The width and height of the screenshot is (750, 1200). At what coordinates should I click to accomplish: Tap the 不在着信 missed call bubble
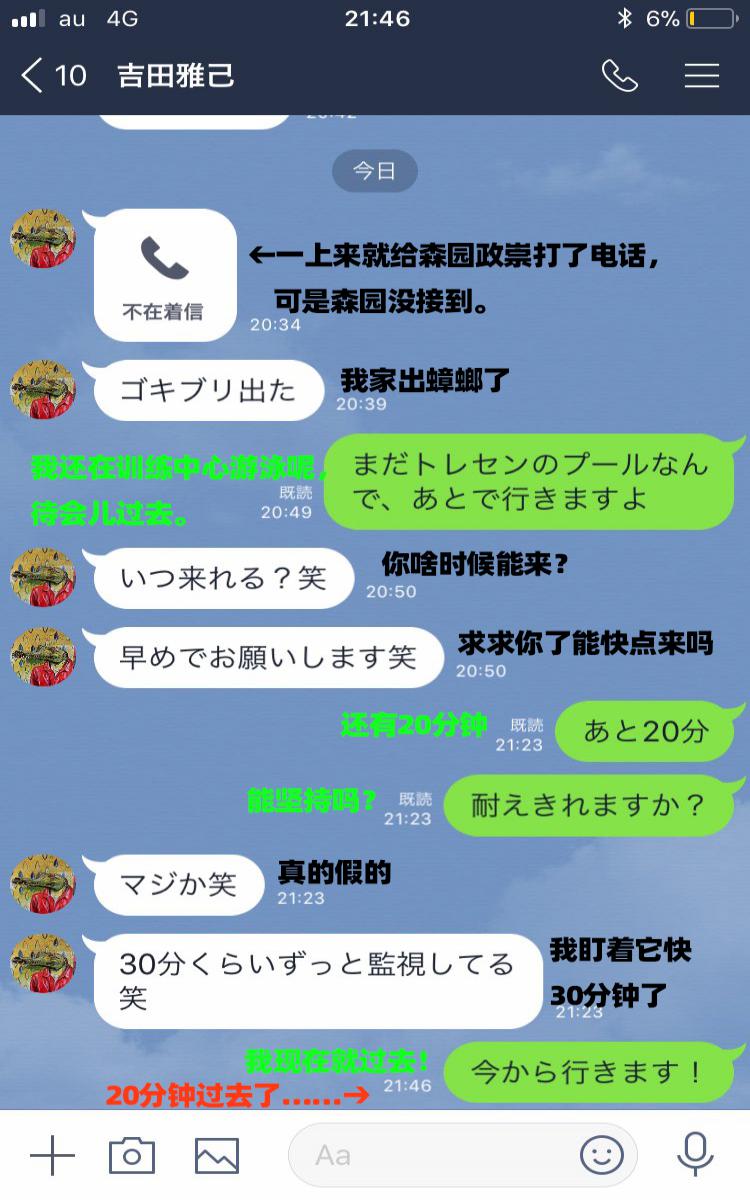pyautogui.click(x=165, y=275)
